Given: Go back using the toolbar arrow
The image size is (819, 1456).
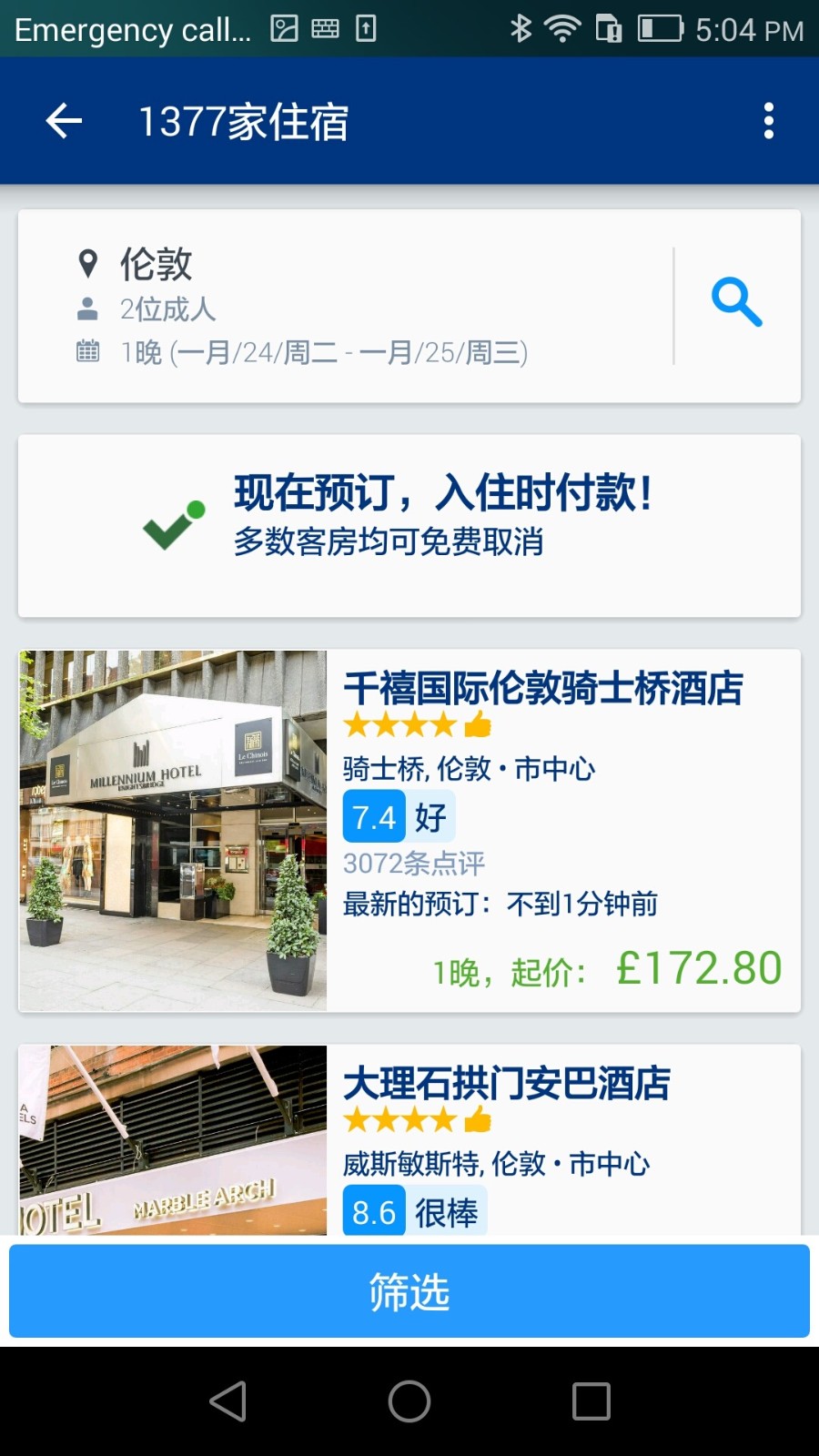Looking at the screenshot, I should coord(64,121).
